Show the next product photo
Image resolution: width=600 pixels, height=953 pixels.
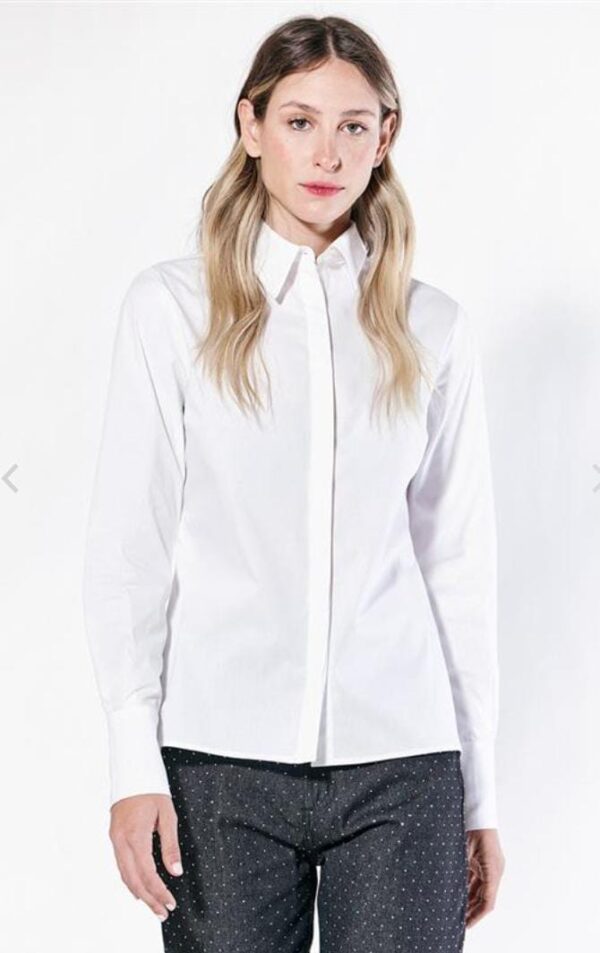(x=594, y=478)
